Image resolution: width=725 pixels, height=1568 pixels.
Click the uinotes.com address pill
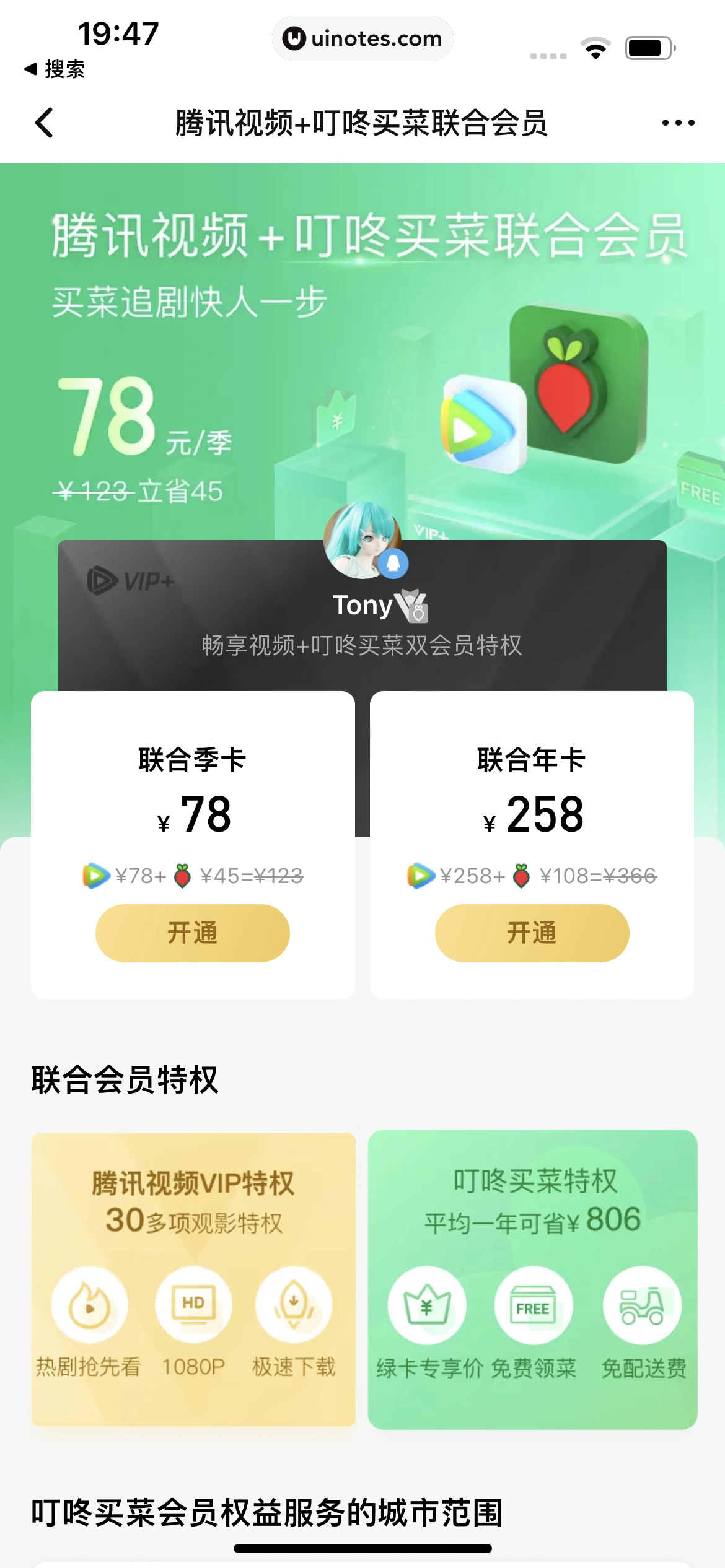point(362,38)
